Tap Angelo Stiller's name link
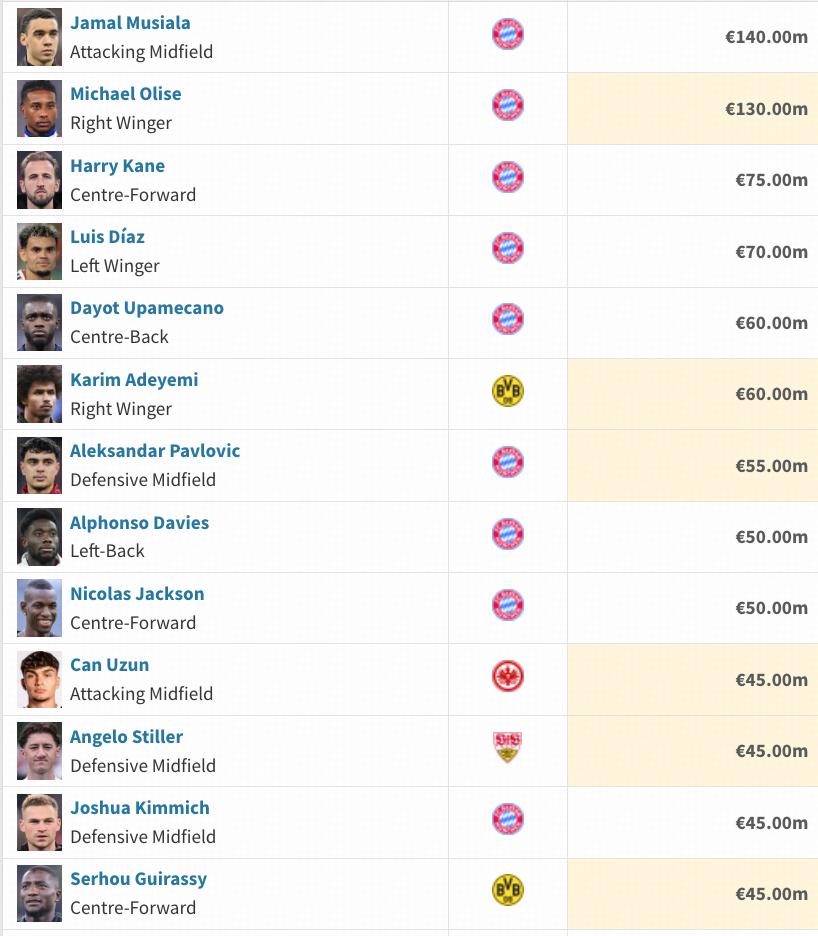The height and width of the screenshot is (936, 818). 126,737
